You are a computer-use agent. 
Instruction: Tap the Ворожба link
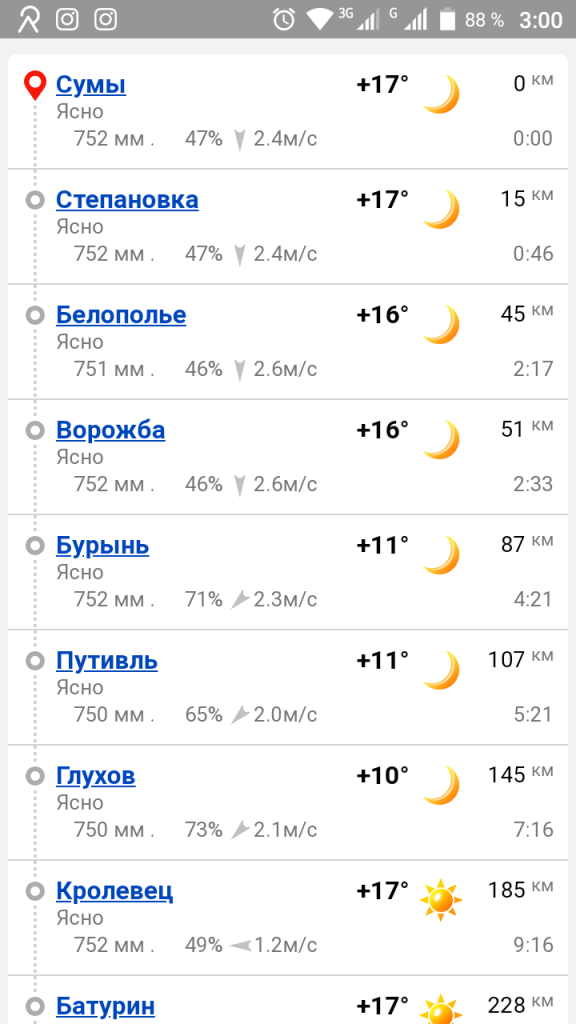point(110,430)
